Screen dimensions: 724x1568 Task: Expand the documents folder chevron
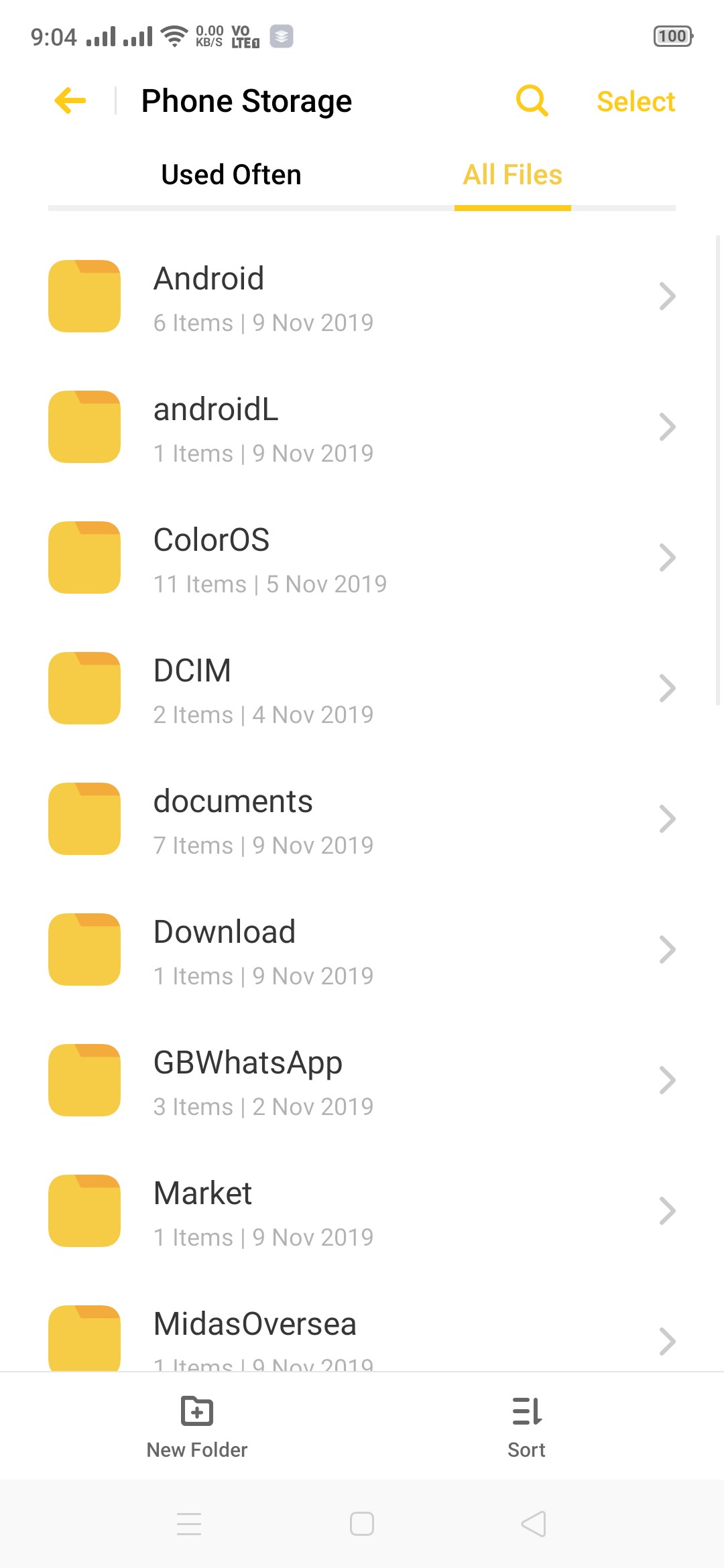click(667, 818)
